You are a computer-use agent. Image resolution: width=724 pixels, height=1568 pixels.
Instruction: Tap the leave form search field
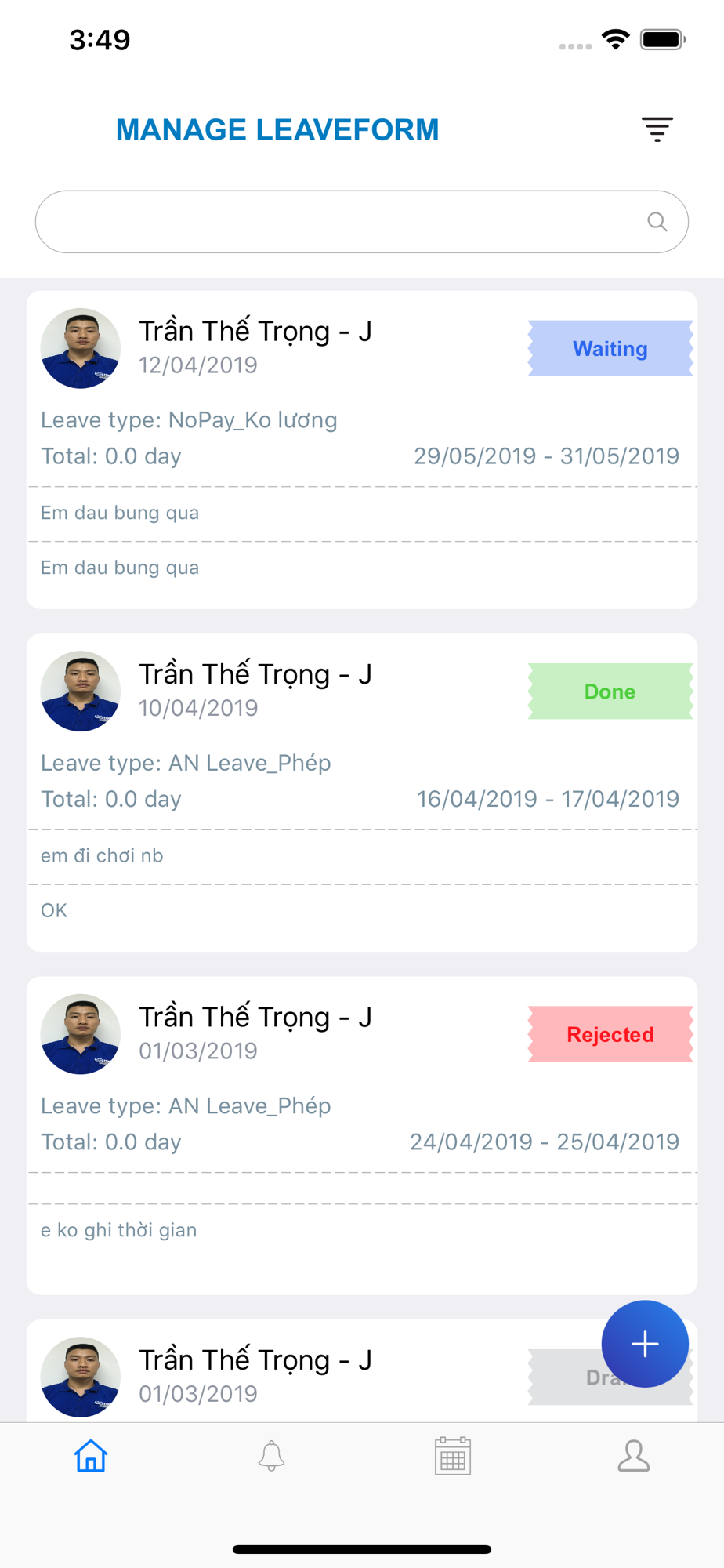[x=362, y=222]
